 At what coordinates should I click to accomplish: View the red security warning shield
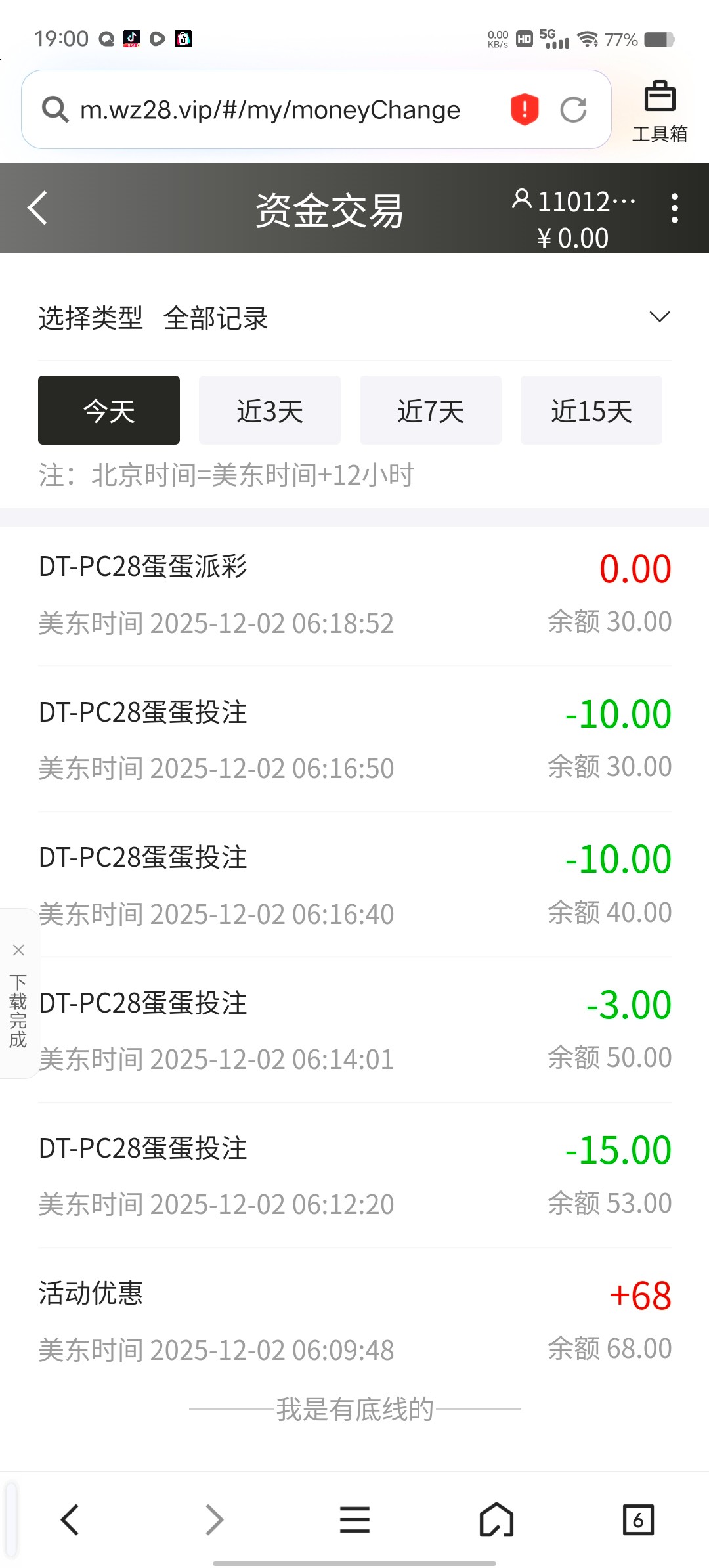(x=525, y=109)
